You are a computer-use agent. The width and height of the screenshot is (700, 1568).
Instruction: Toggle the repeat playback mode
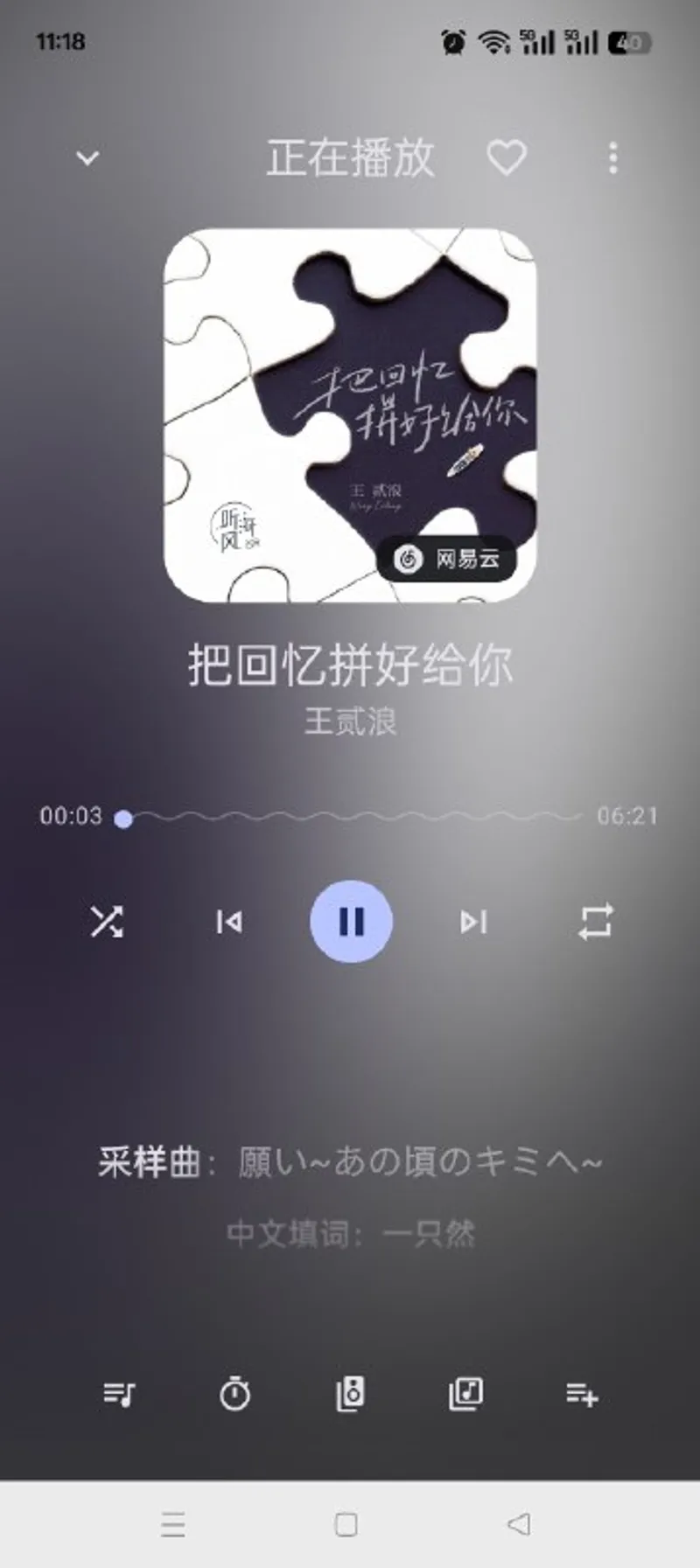(x=597, y=923)
